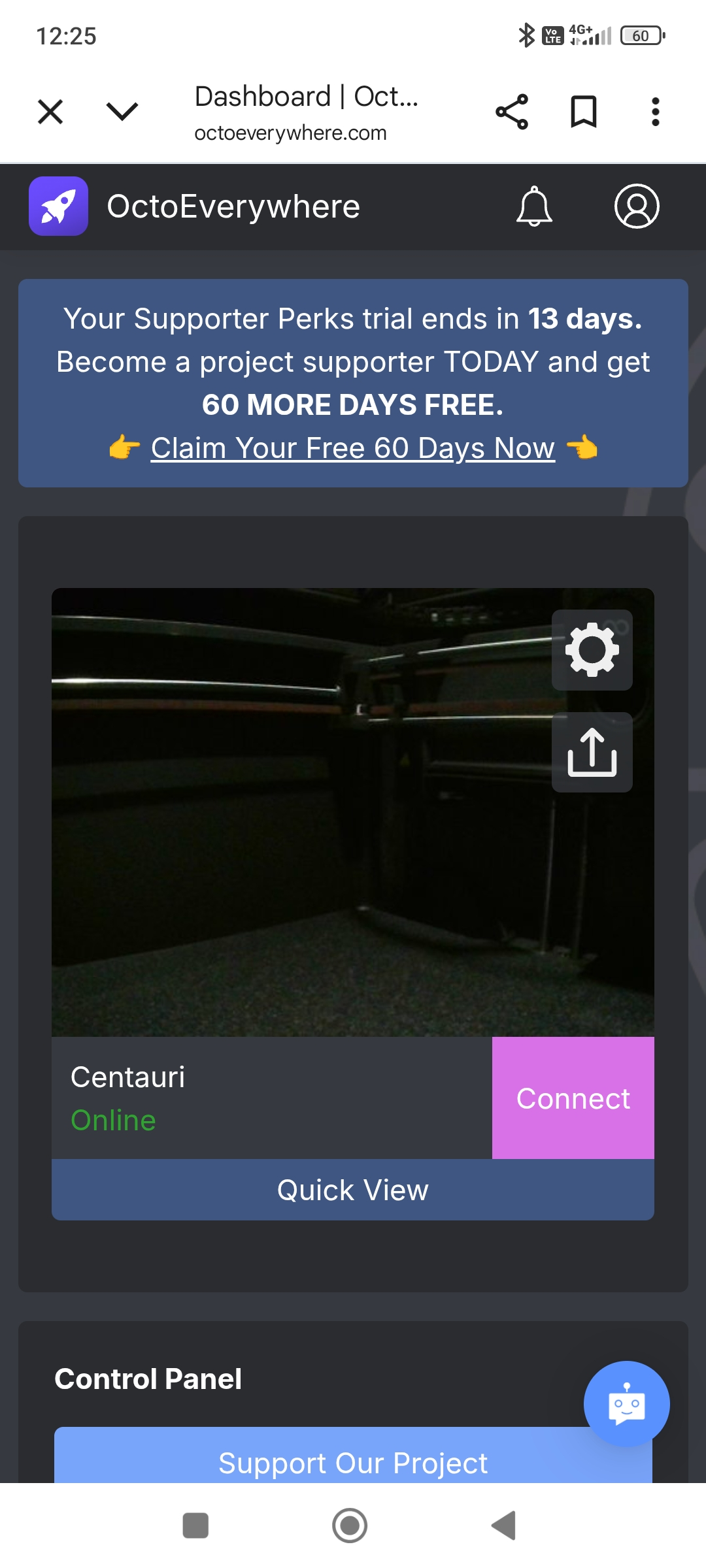
Task: Tap the OctoEverywhere rocket logo
Action: [58, 206]
